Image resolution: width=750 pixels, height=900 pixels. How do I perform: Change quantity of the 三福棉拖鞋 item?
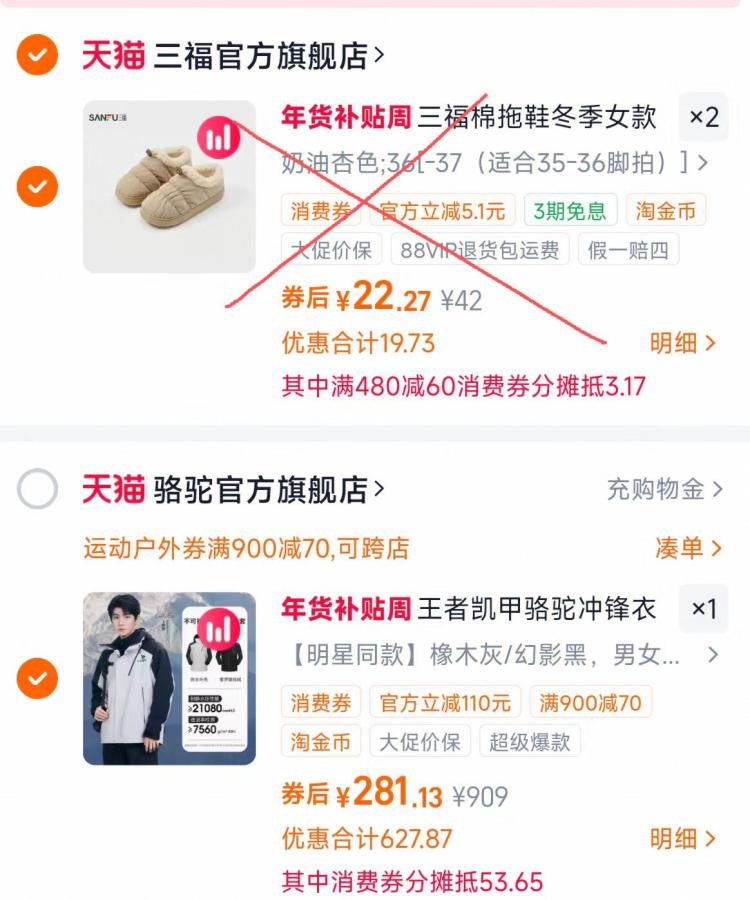coord(704,117)
